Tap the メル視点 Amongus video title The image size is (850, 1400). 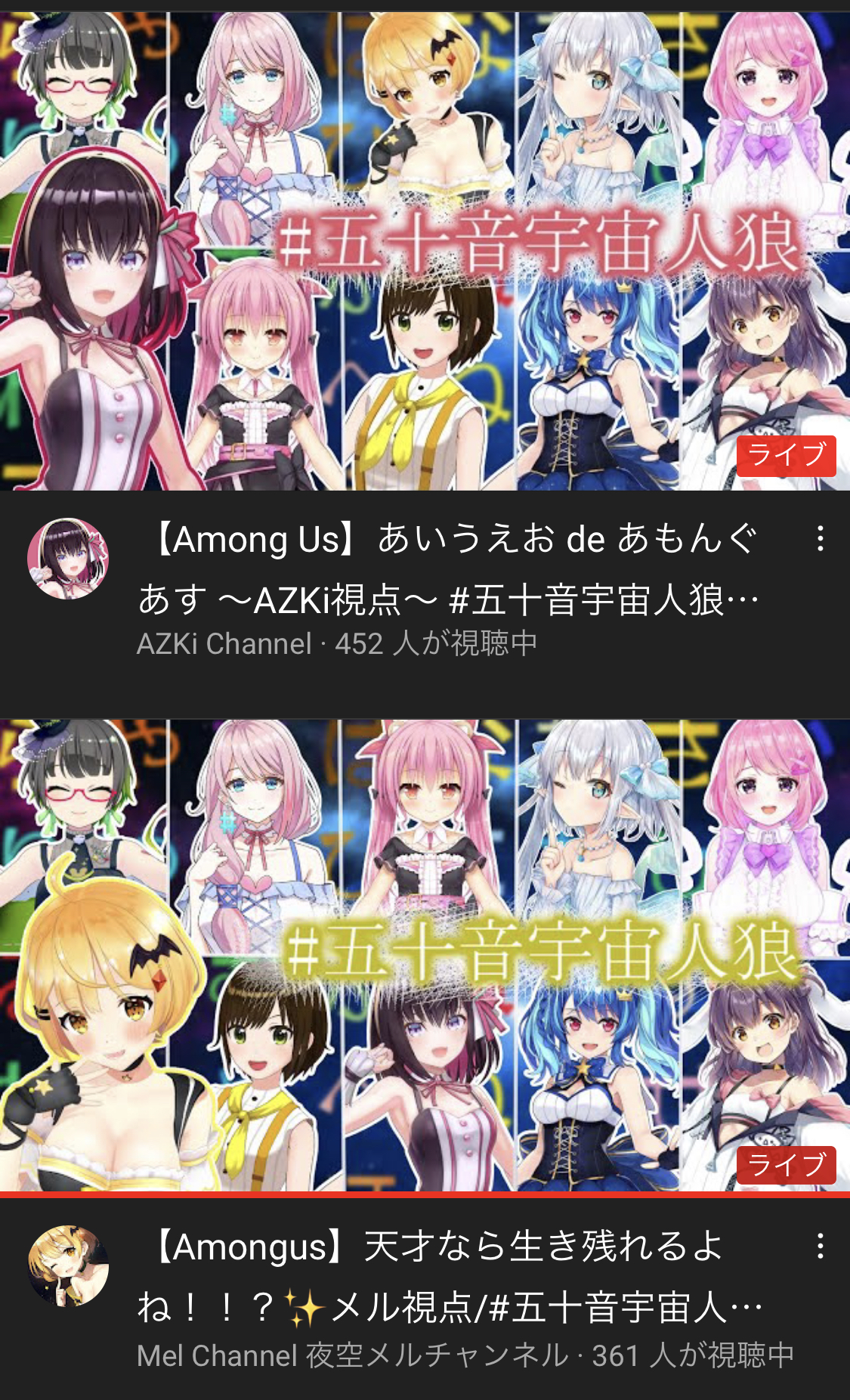(x=450, y=1276)
